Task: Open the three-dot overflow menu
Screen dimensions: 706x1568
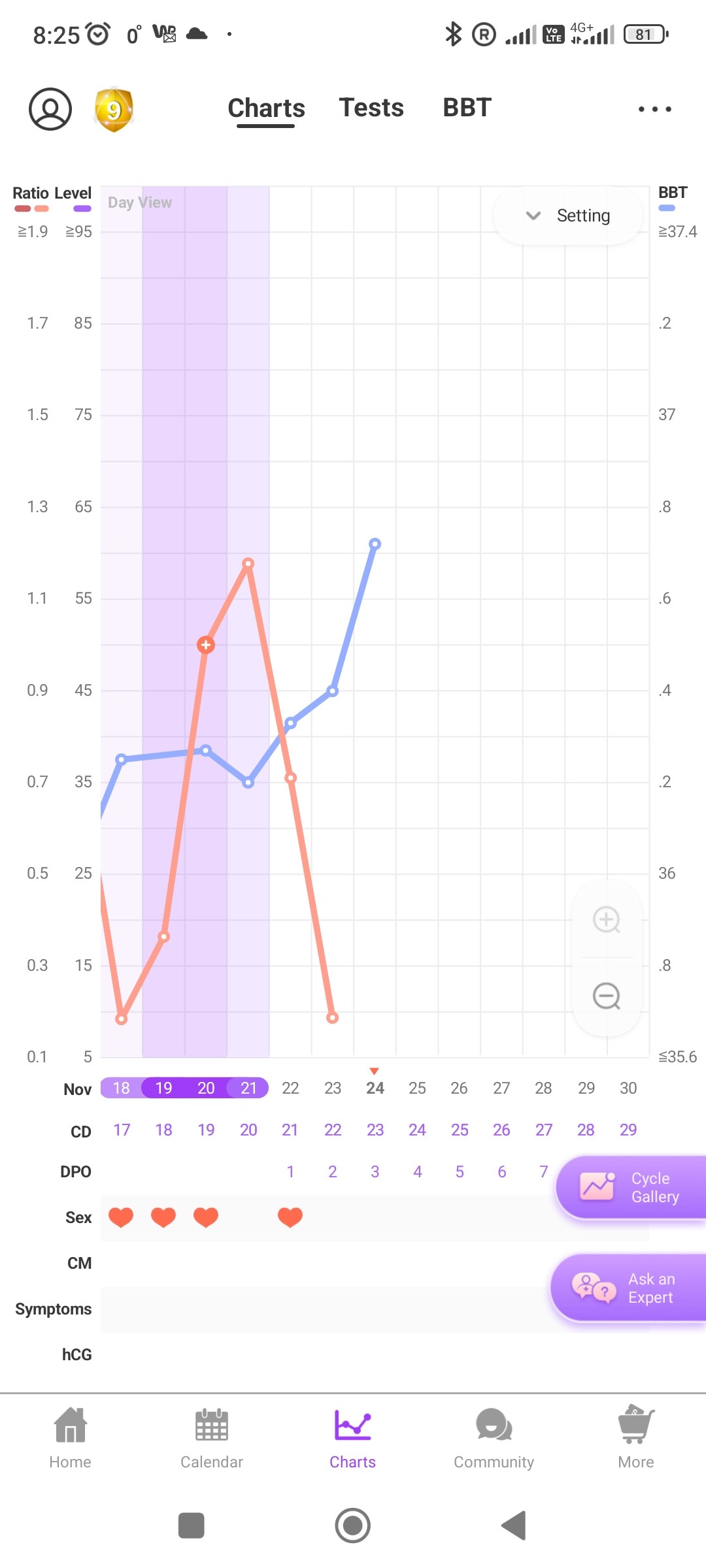Action: (x=654, y=109)
